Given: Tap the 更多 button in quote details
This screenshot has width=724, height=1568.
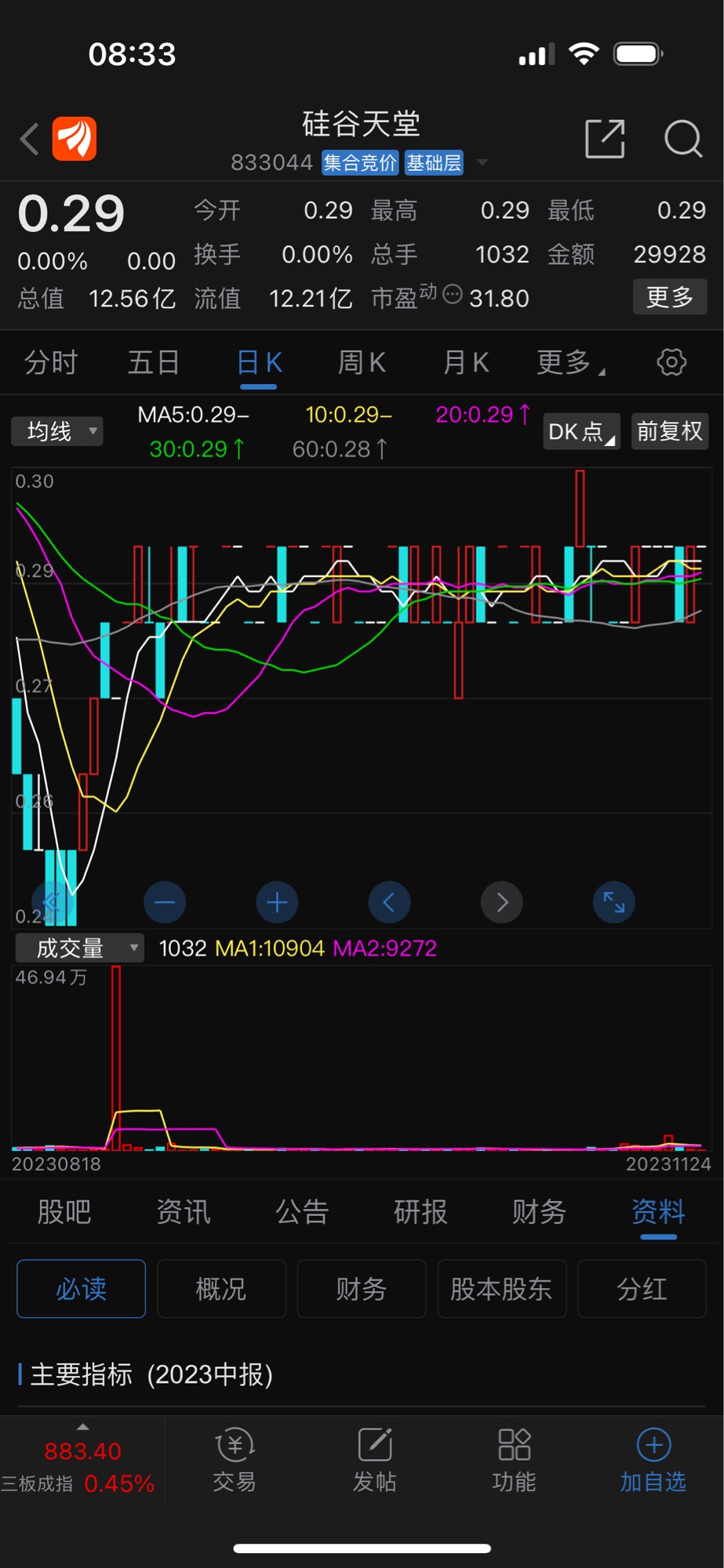Looking at the screenshot, I should click(670, 297).
